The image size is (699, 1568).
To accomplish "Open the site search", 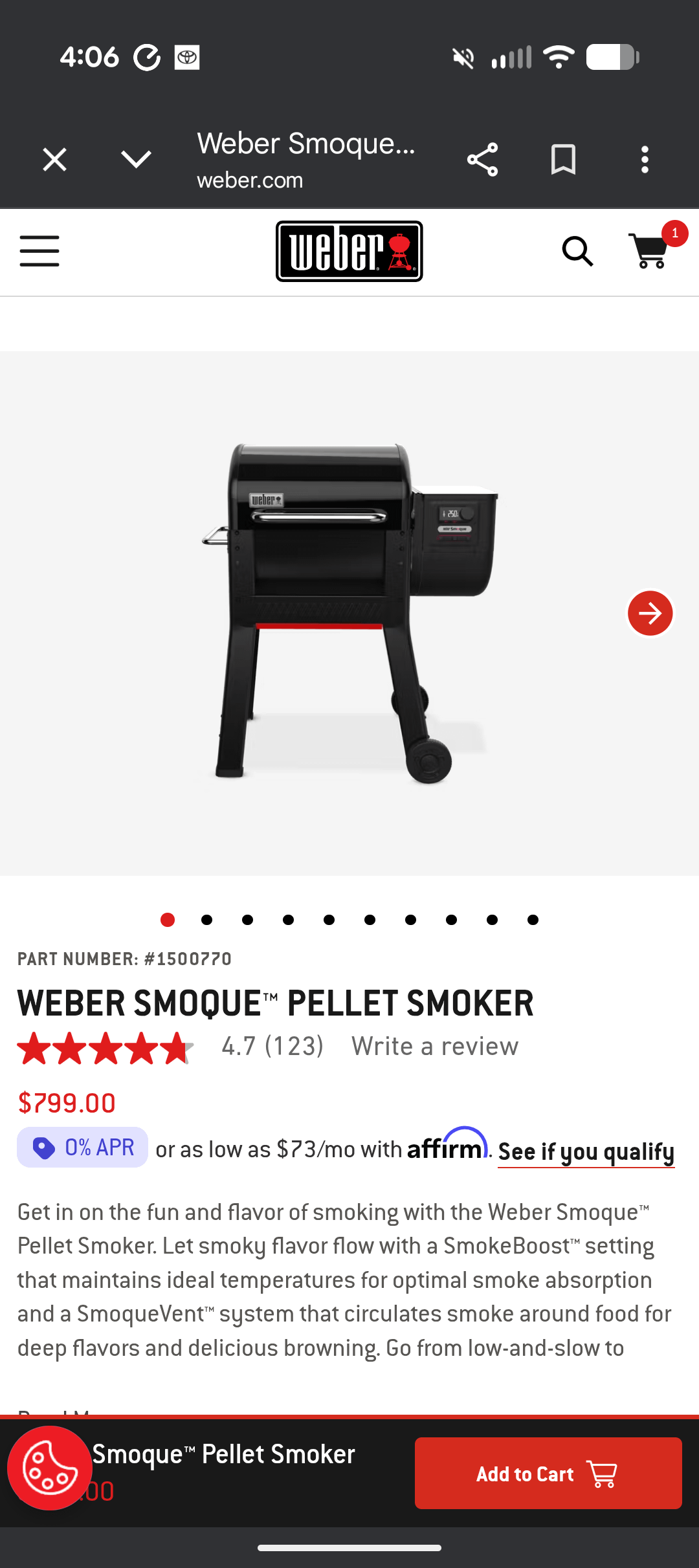I will (577, 251).
